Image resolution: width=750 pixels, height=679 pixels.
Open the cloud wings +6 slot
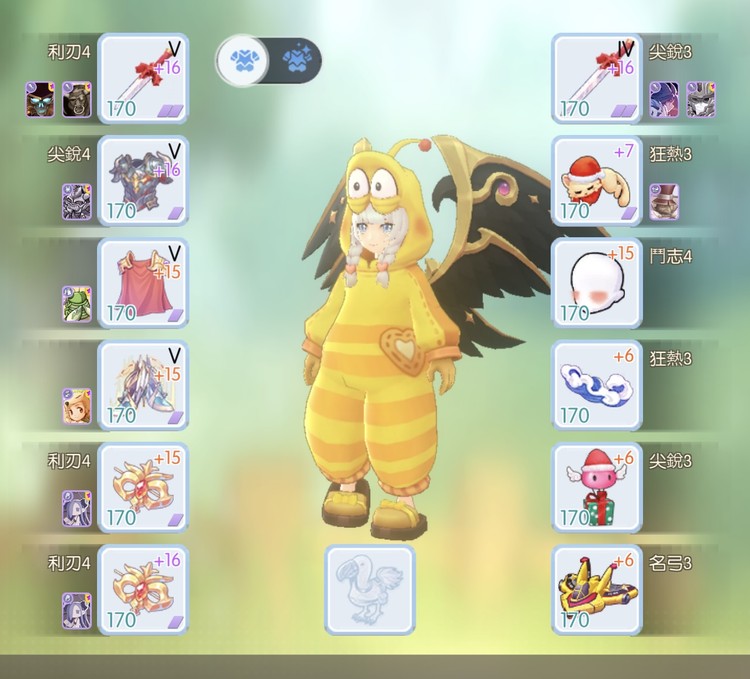(597, 384)
